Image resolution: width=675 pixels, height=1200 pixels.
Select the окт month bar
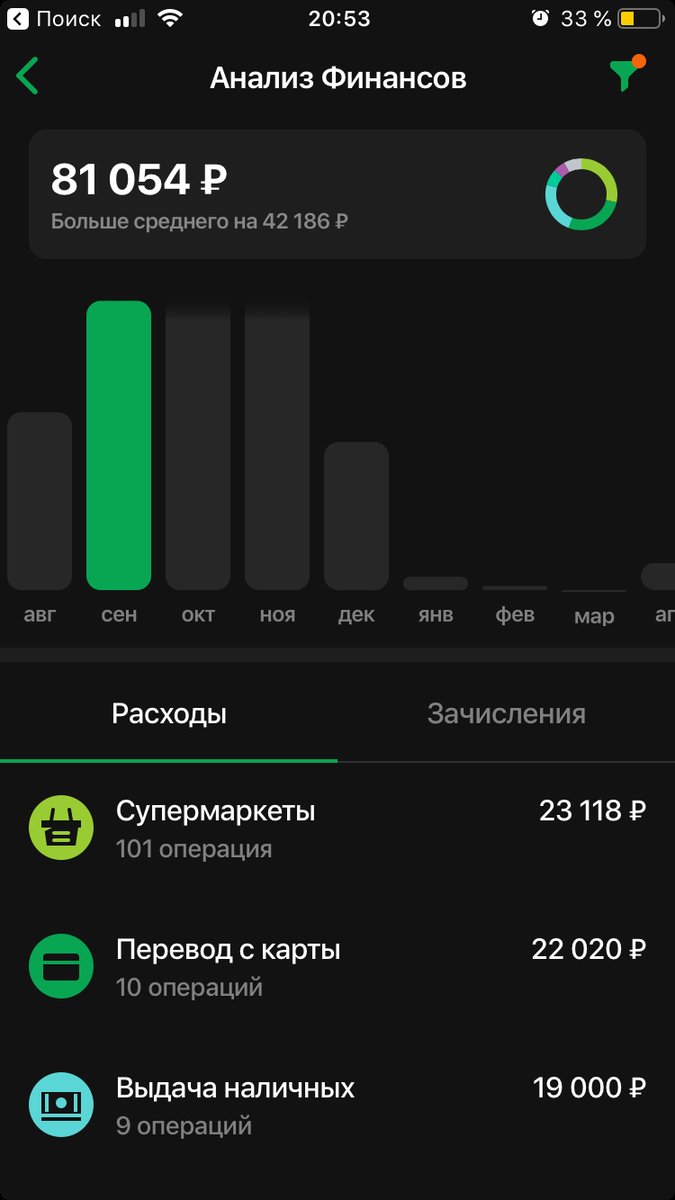[x=198, y=445]
